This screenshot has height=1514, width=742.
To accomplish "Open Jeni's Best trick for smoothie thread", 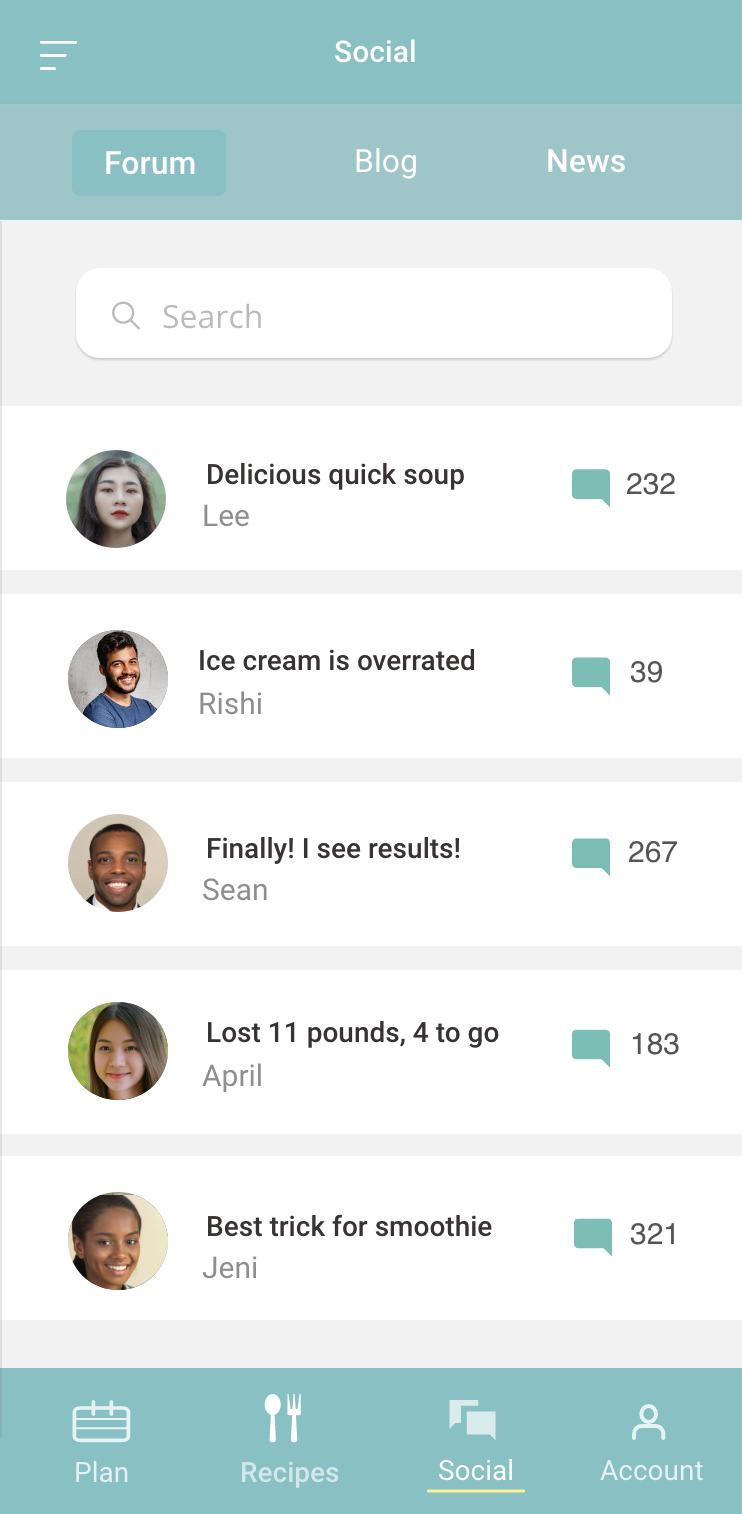I will (371, 1238).
